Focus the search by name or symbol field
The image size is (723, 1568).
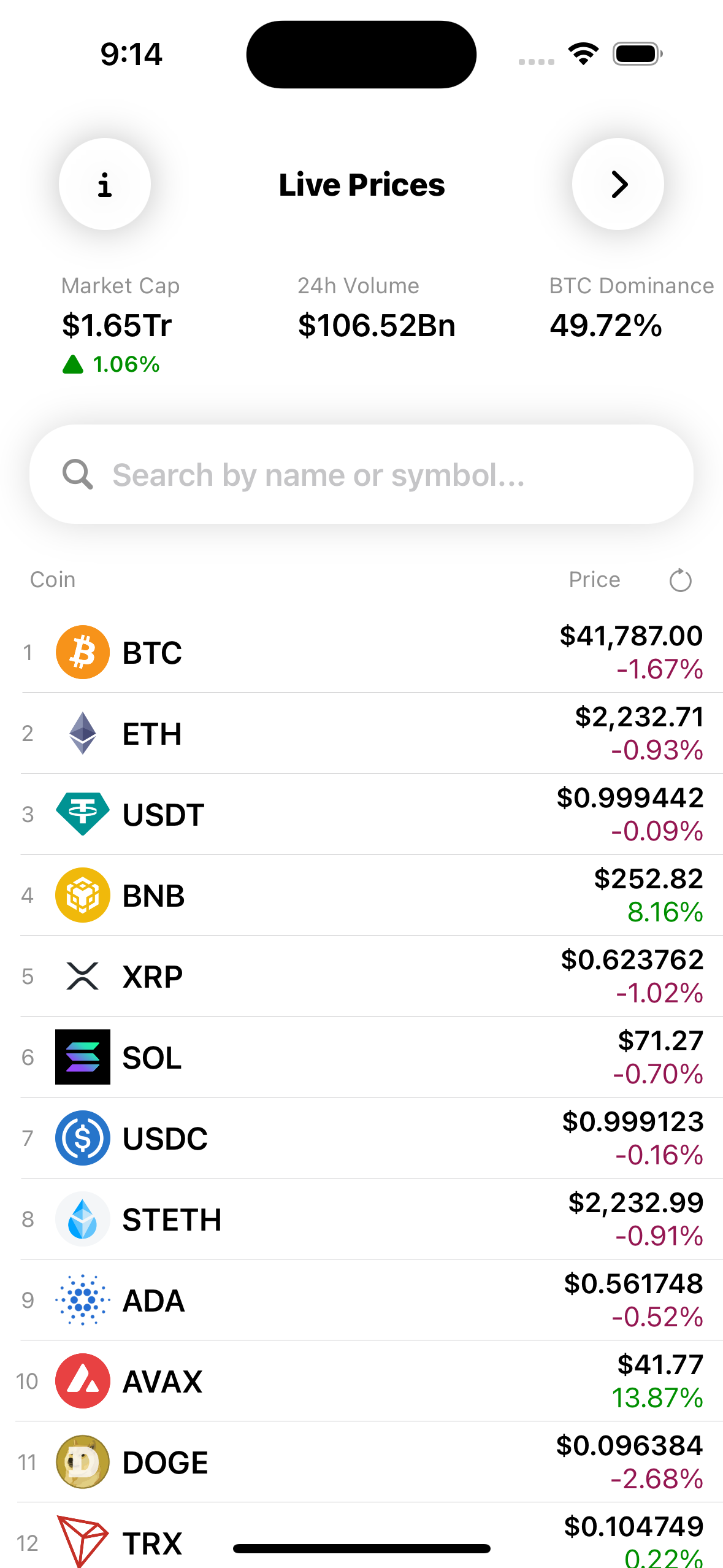click(361, 474)
